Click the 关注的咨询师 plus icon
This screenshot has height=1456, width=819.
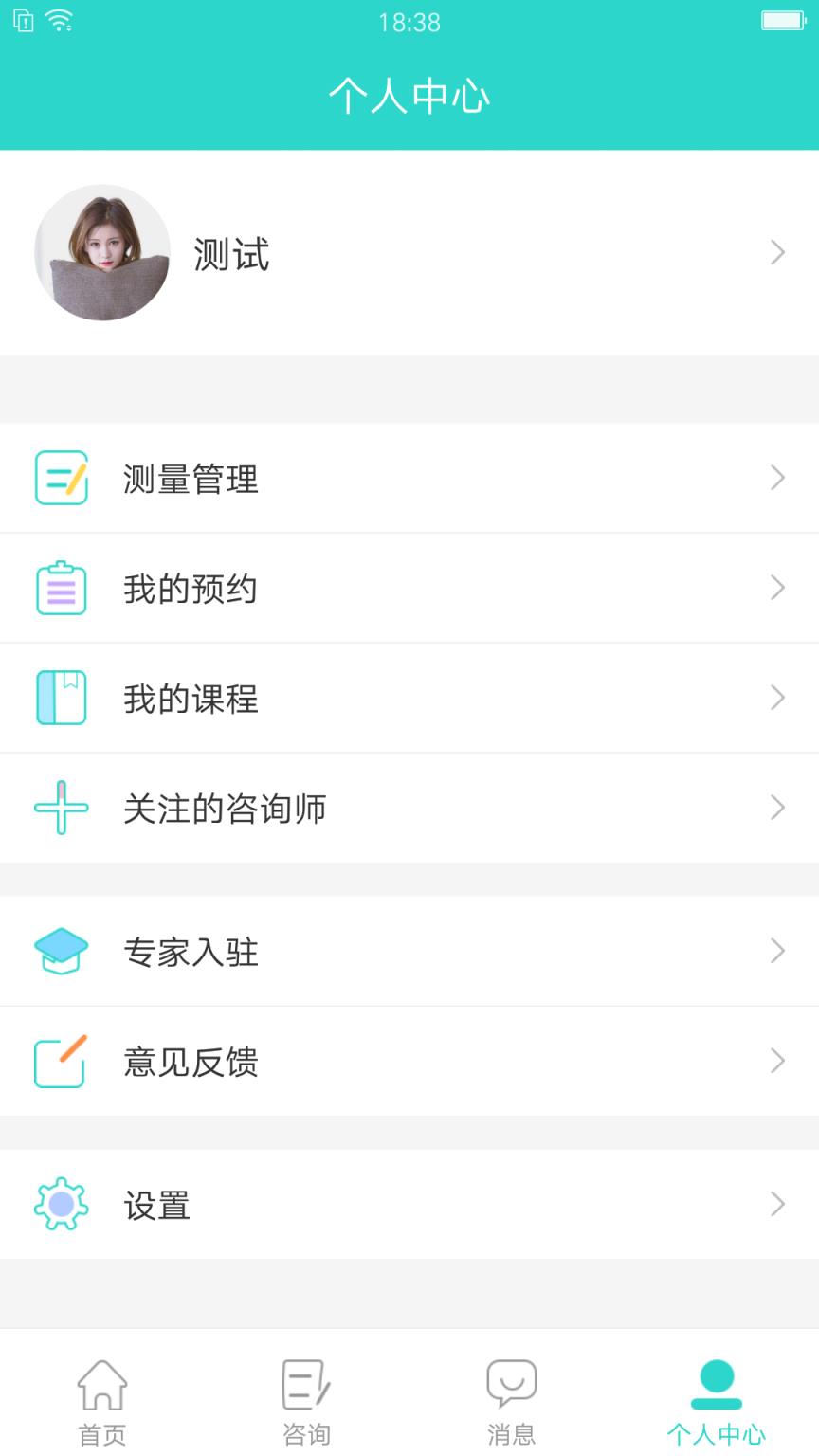tap(61, 808)
